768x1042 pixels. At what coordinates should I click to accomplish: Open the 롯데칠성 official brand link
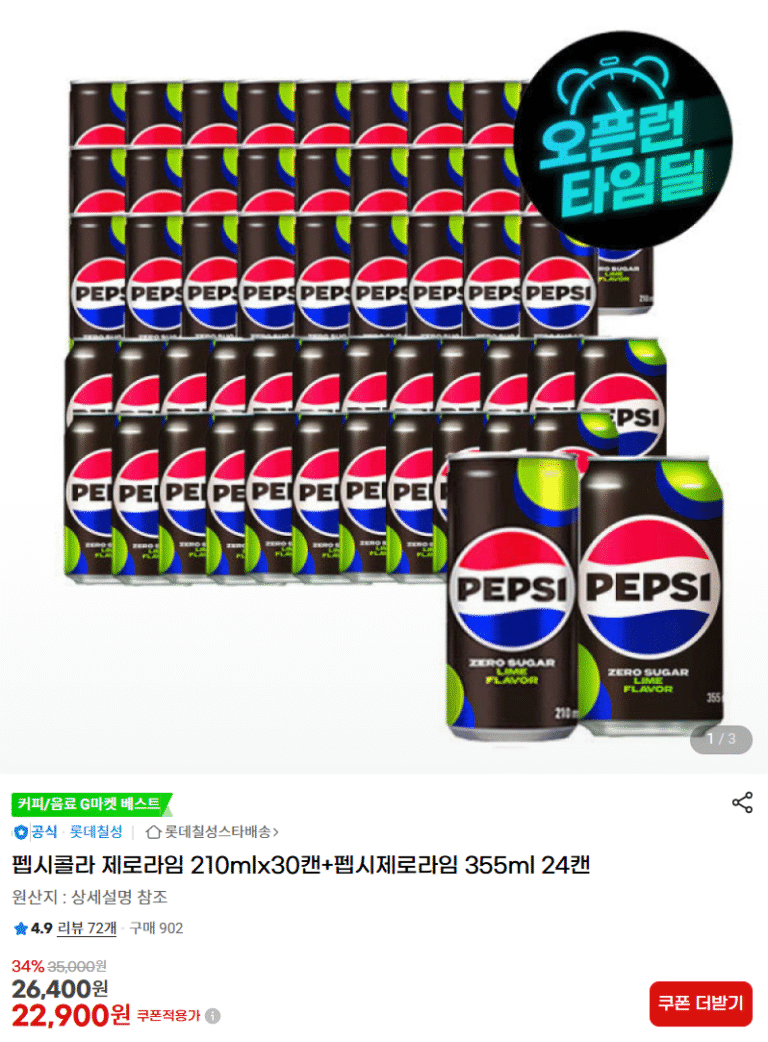pyautogui.click(x=96, y=831)
